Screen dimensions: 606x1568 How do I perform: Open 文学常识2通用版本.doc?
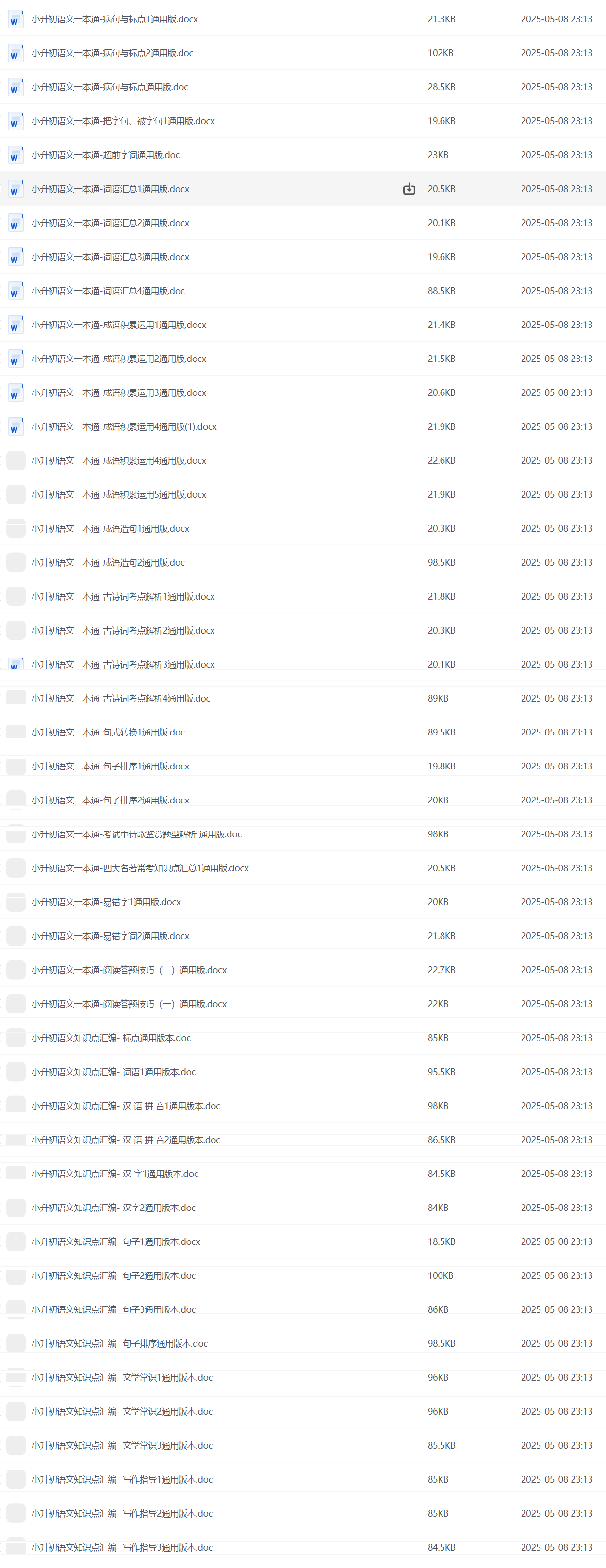122,1412
